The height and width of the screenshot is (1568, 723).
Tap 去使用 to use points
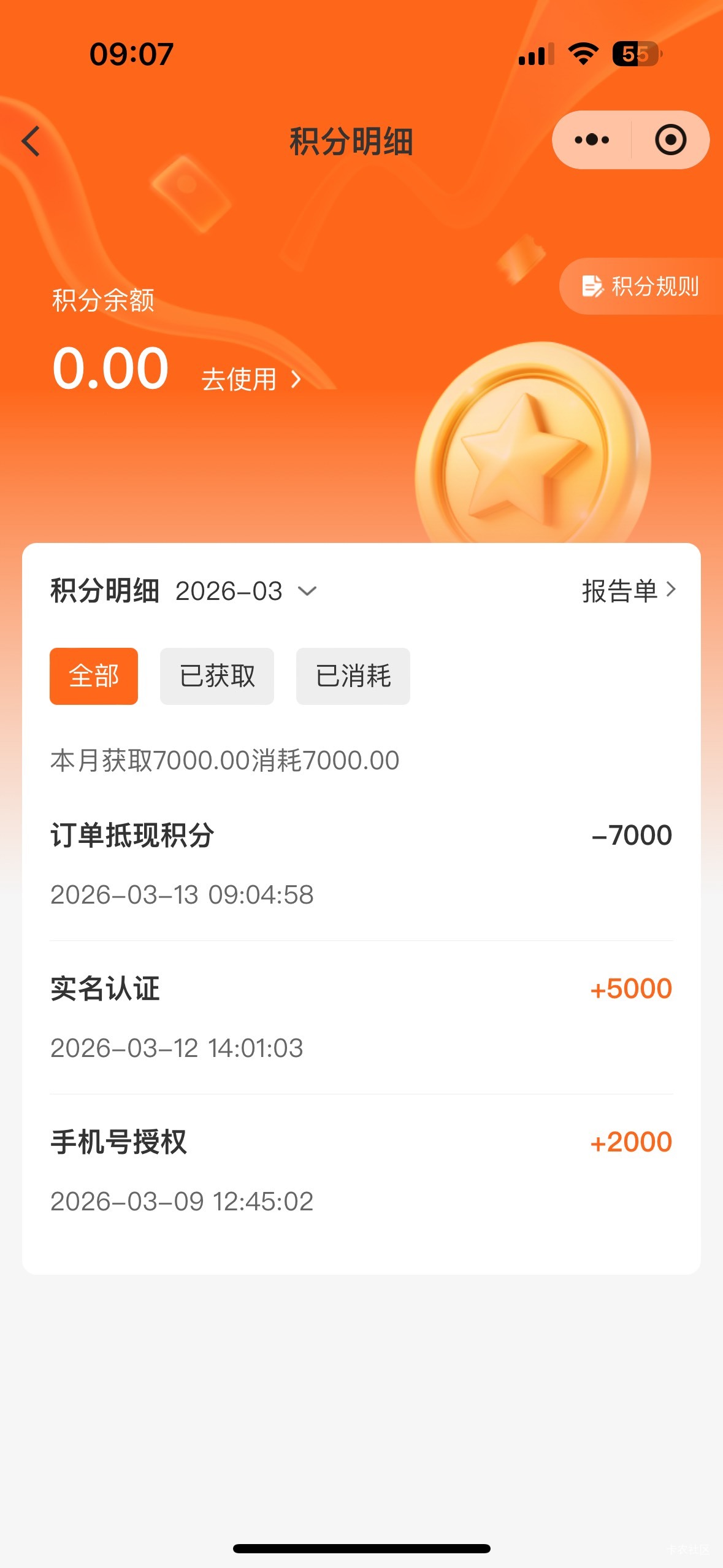[x=251, y=379]
